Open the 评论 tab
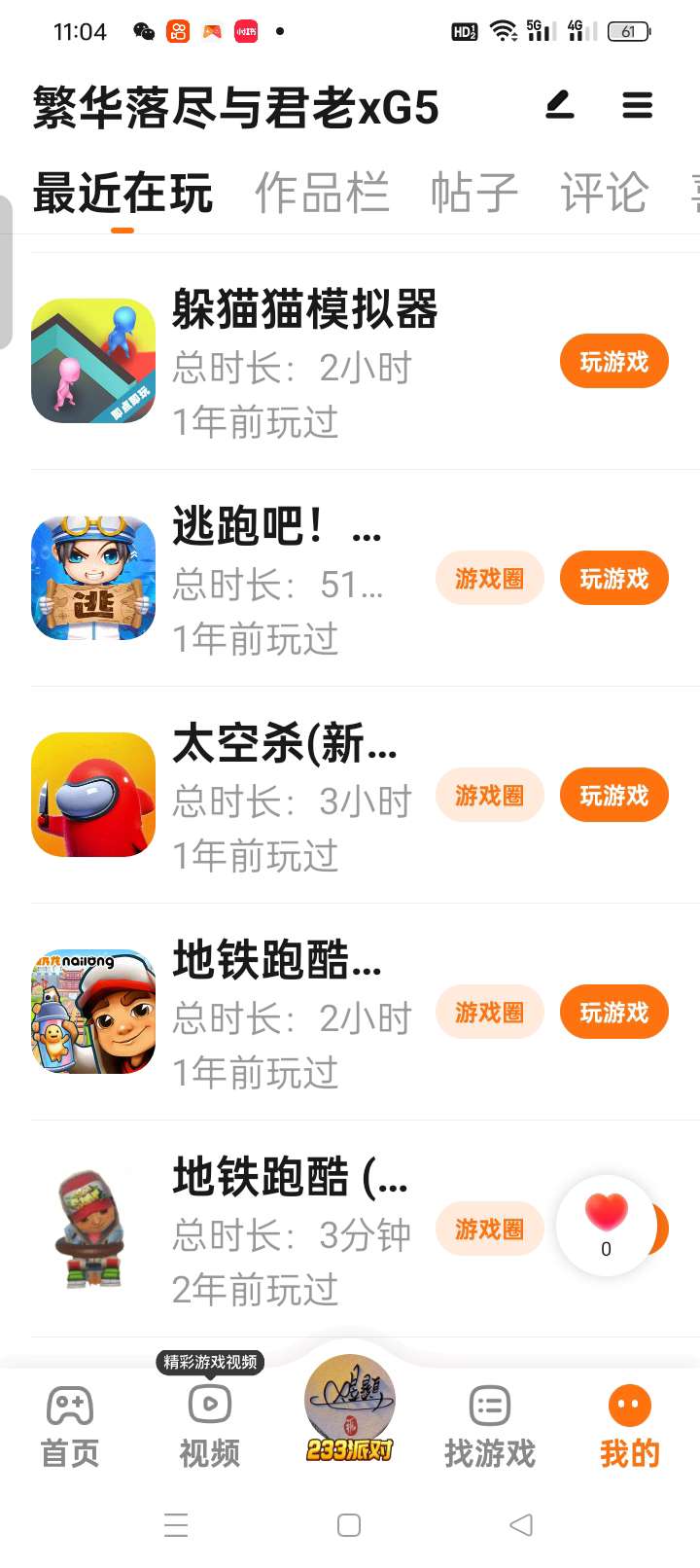The width and height of the screenshot is (700, 1568). pyautogui.click(x=604, y=193)
